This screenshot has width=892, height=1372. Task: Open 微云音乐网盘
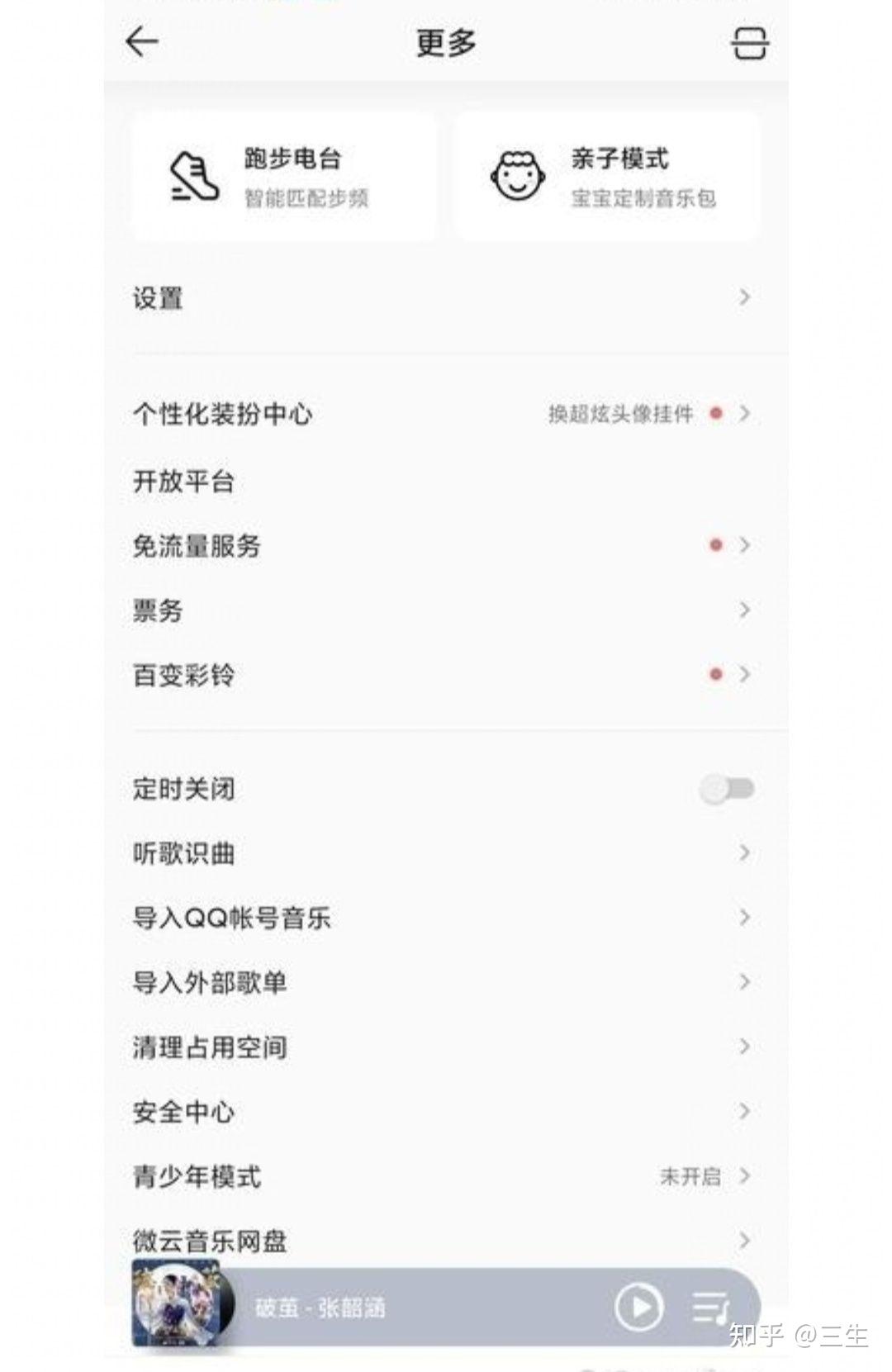coord(444,1240)
